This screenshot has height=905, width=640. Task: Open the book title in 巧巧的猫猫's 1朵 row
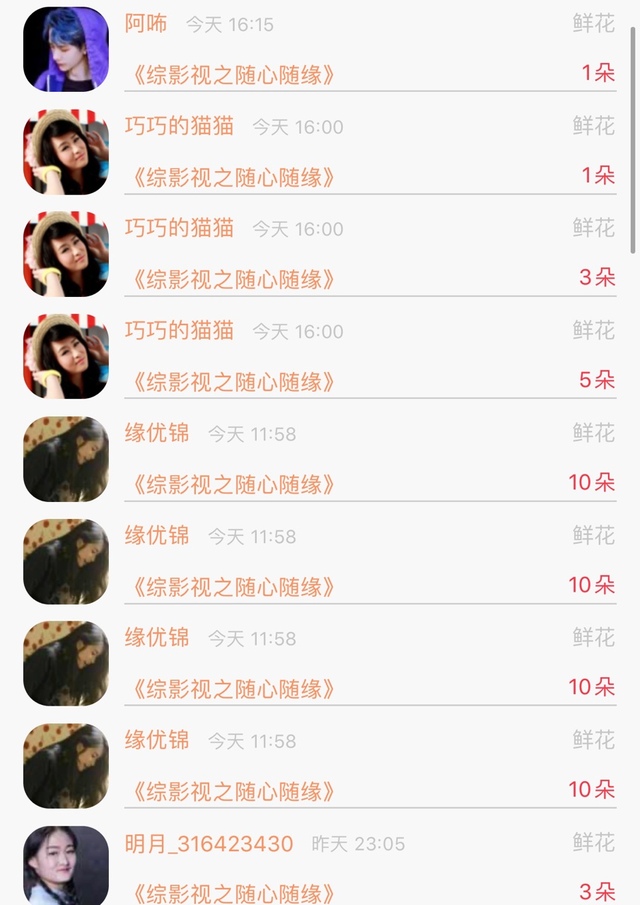[x=232, y=177]
